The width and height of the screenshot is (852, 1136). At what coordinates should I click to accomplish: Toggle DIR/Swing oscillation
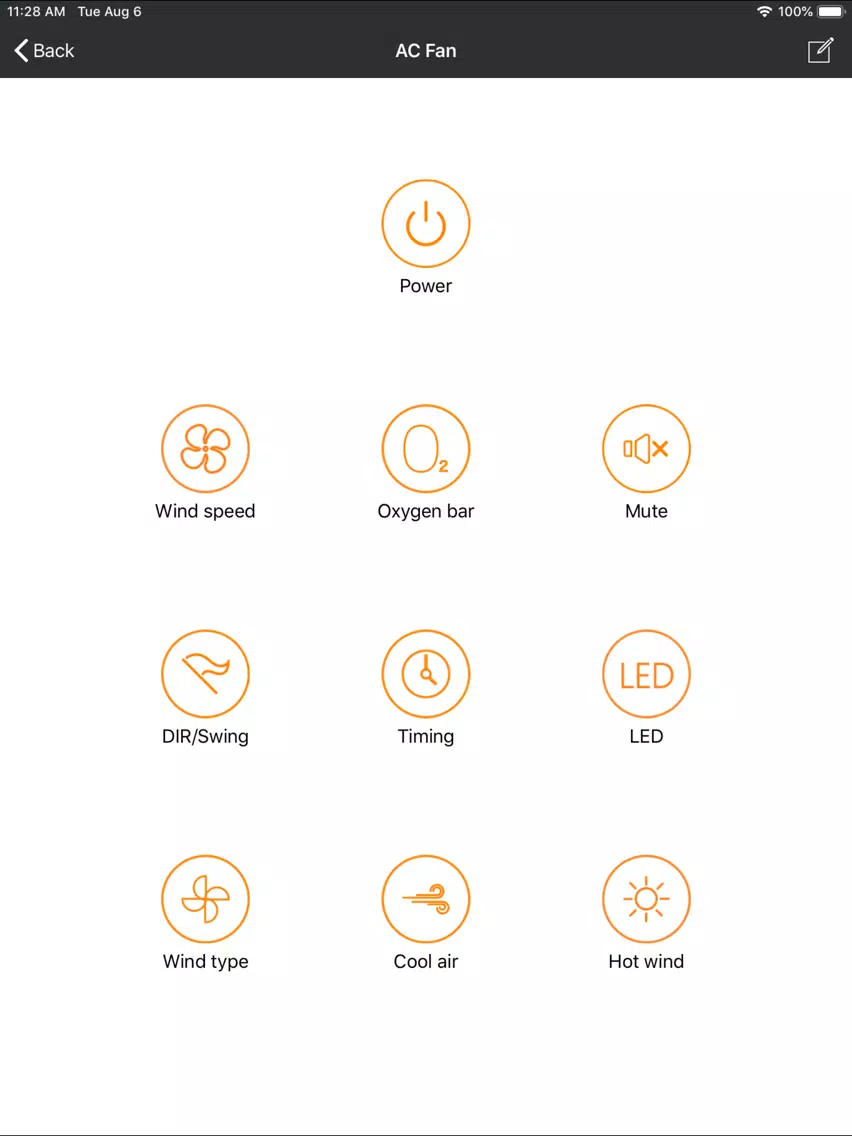[x=205, y=674]
